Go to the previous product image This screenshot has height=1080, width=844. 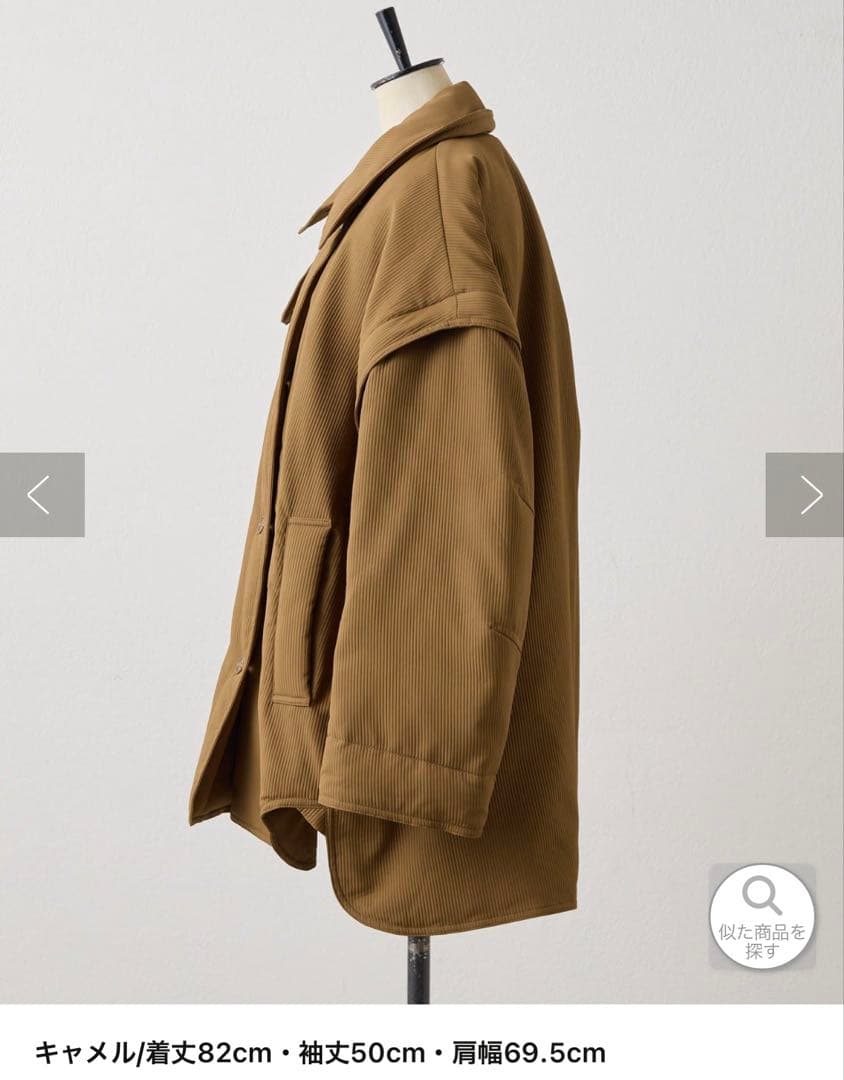(41, 495)
